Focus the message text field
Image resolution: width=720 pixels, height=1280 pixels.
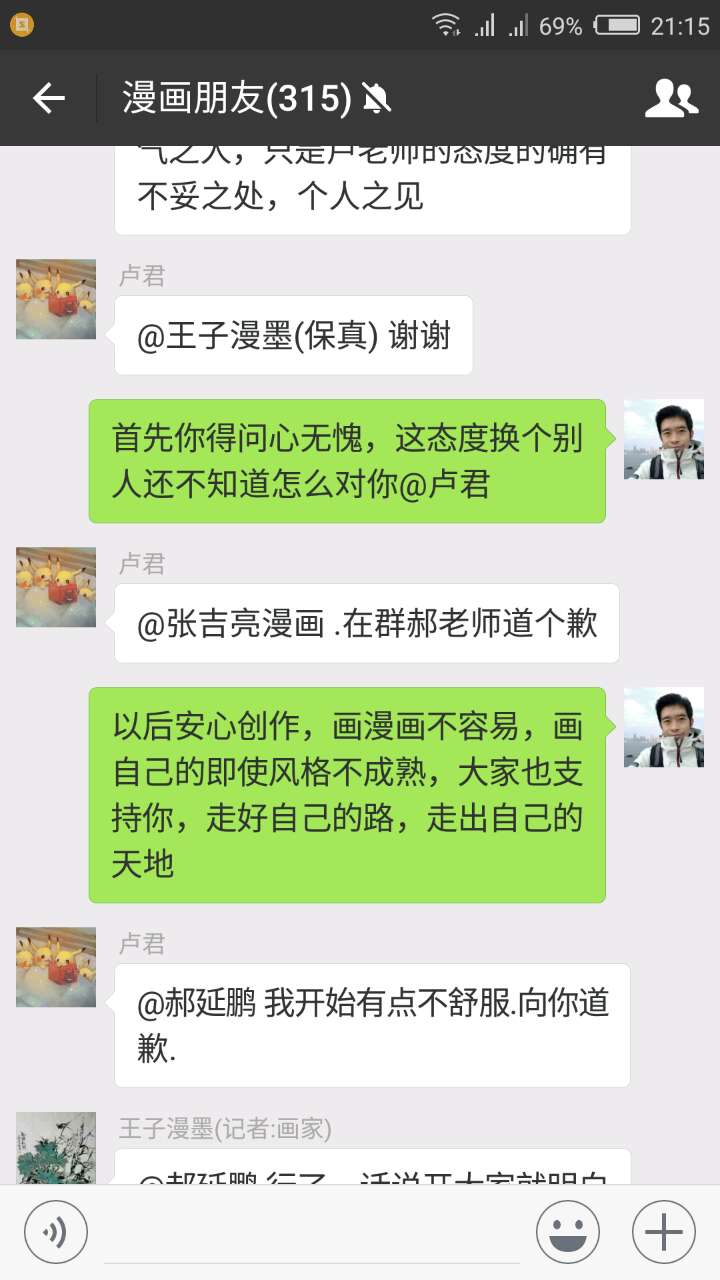click(312, 1233)
